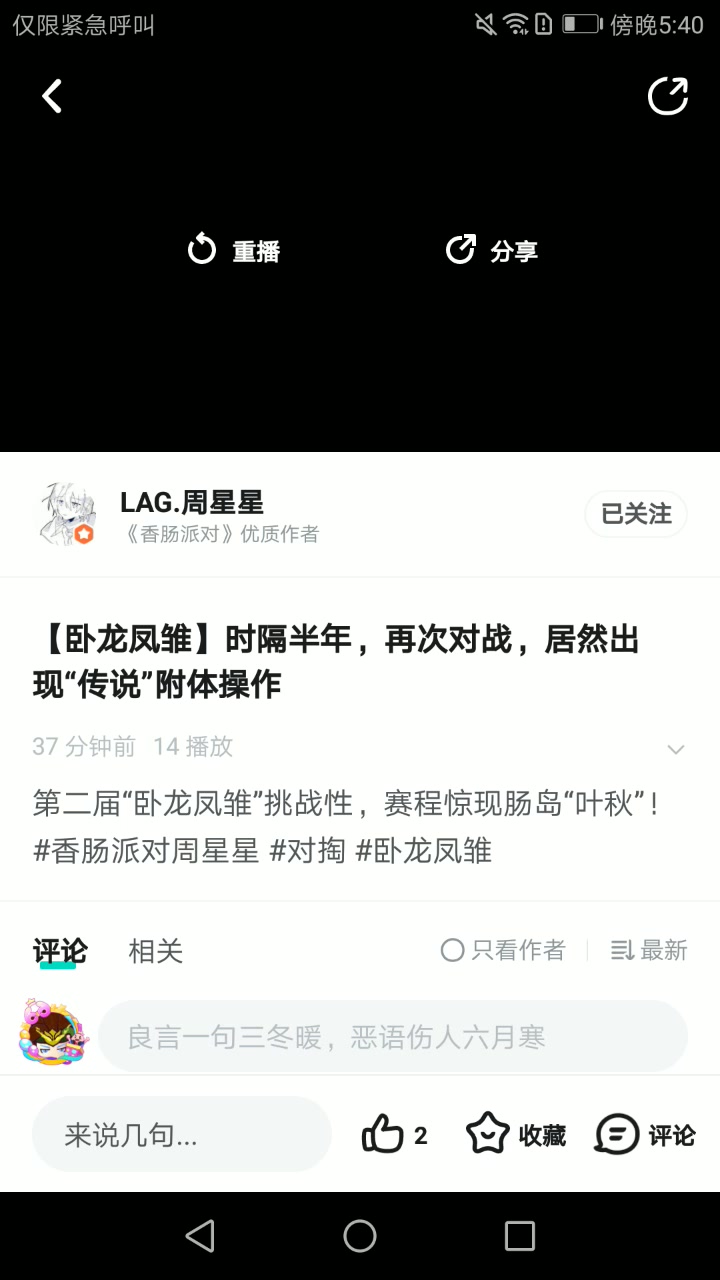Save the video with 收藏

516,1135
